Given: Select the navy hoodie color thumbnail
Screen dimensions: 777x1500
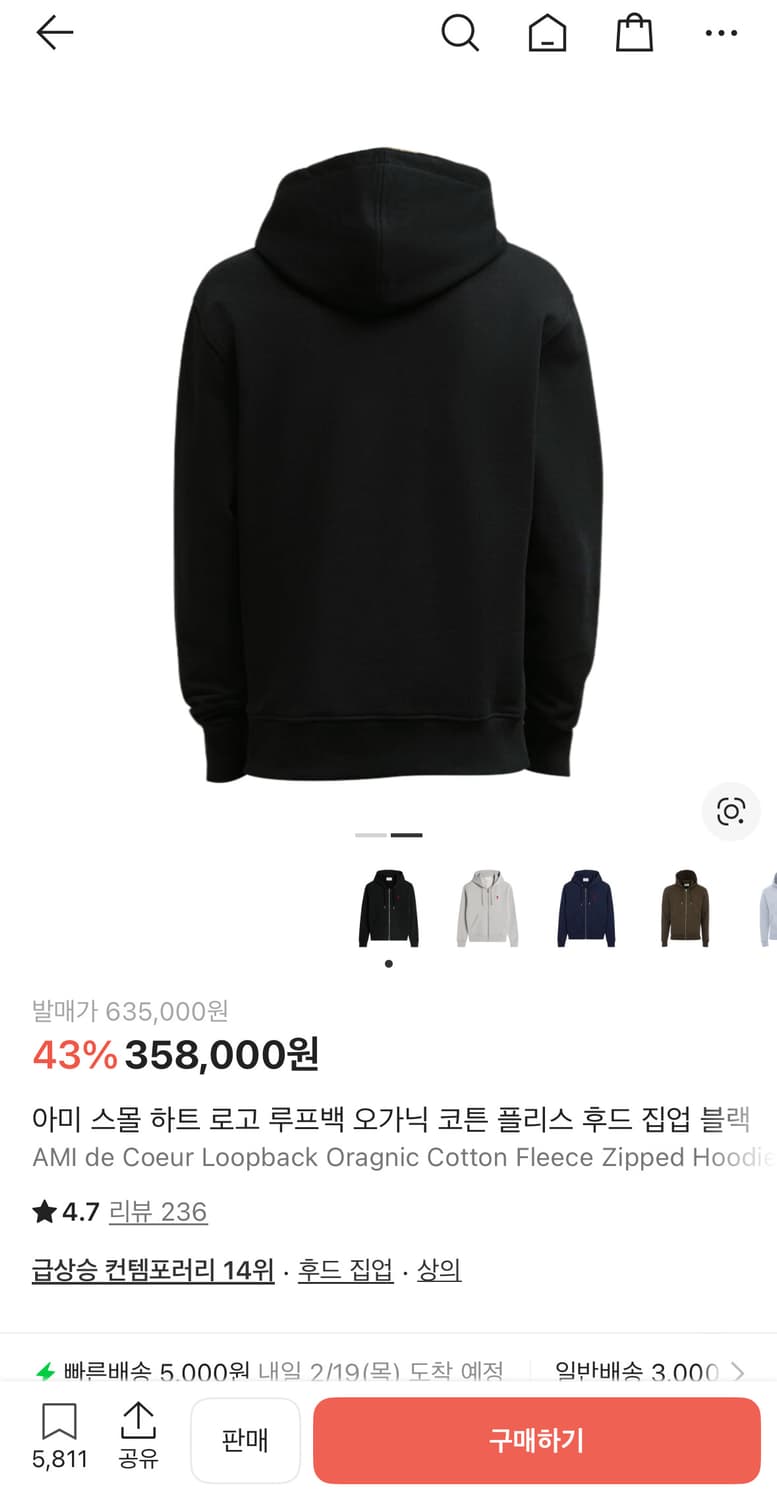Looking at the screenshot, I should click(586, 906).
